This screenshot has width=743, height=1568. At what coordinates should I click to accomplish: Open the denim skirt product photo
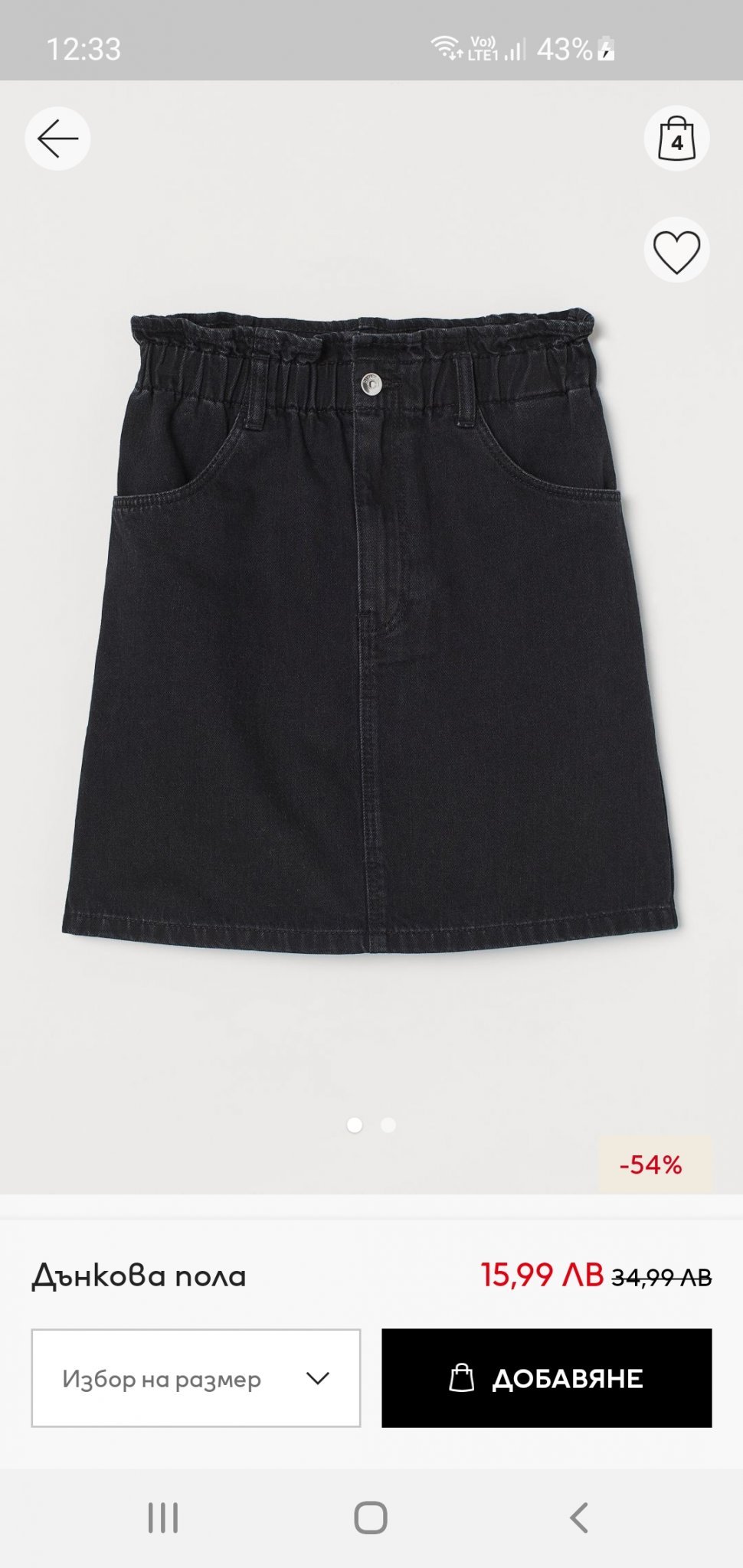click(371, 628)
